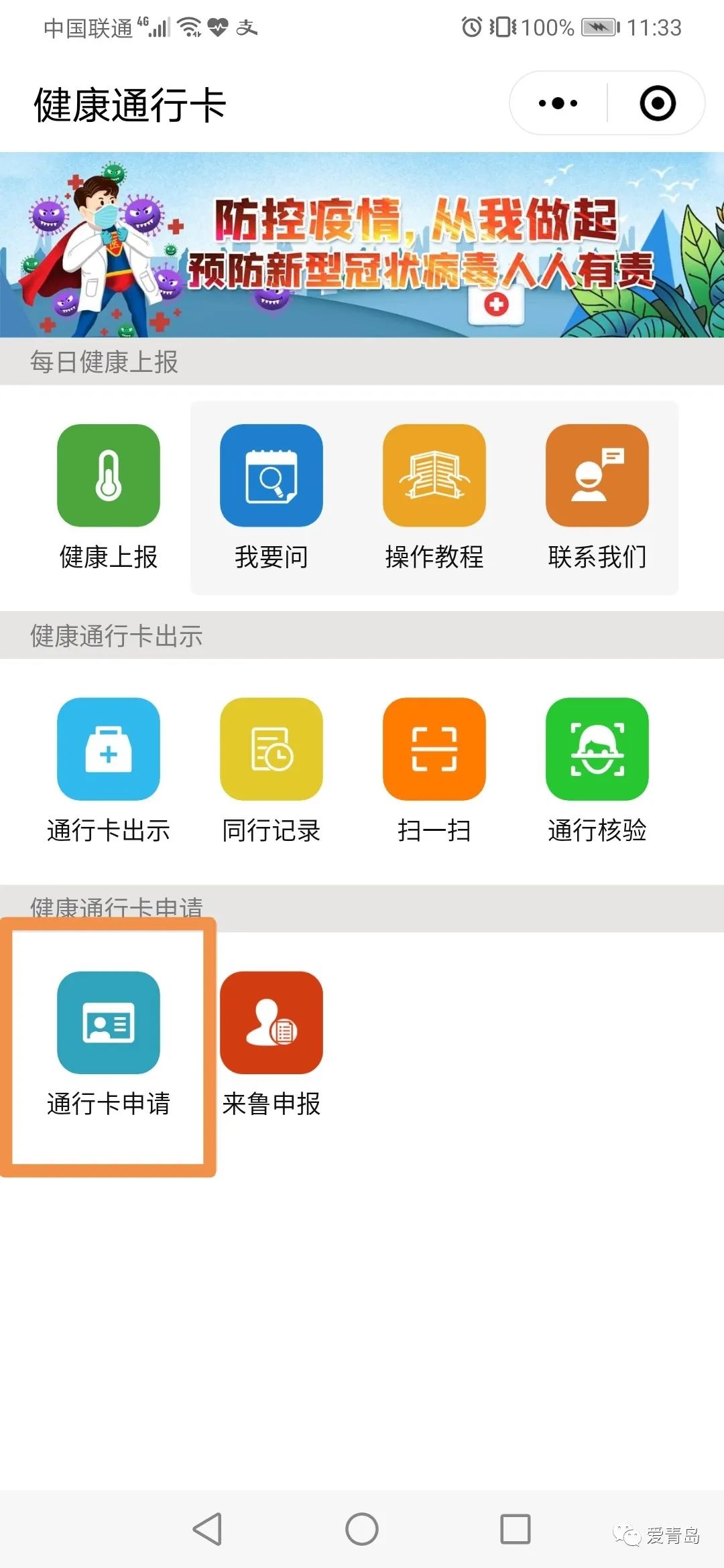
Task: Open 同行记录 travel records
Action: (x=271, y=749)
